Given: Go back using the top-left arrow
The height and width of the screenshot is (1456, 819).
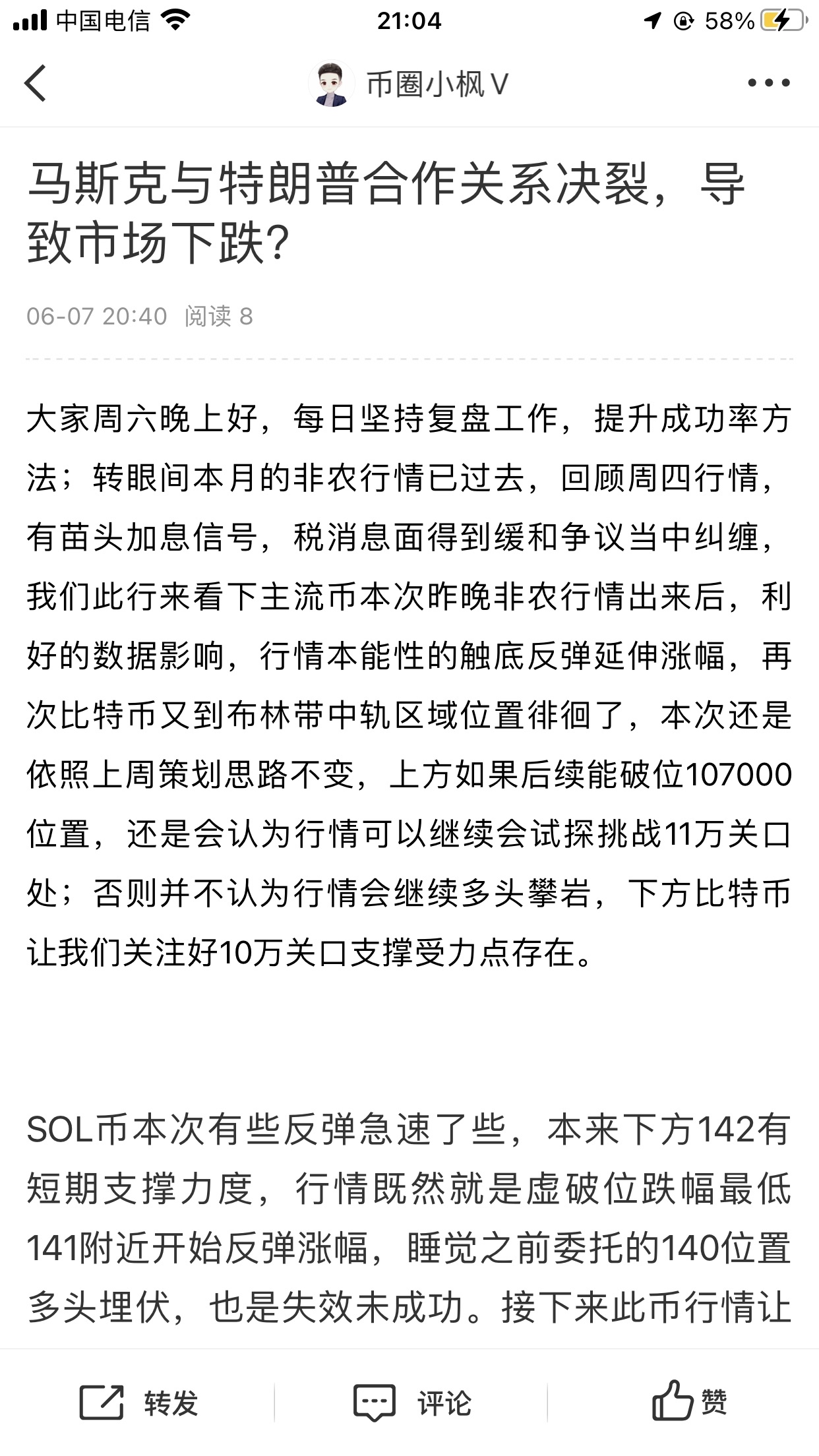Looking at the screenshot, I should (x=36, y=83).
